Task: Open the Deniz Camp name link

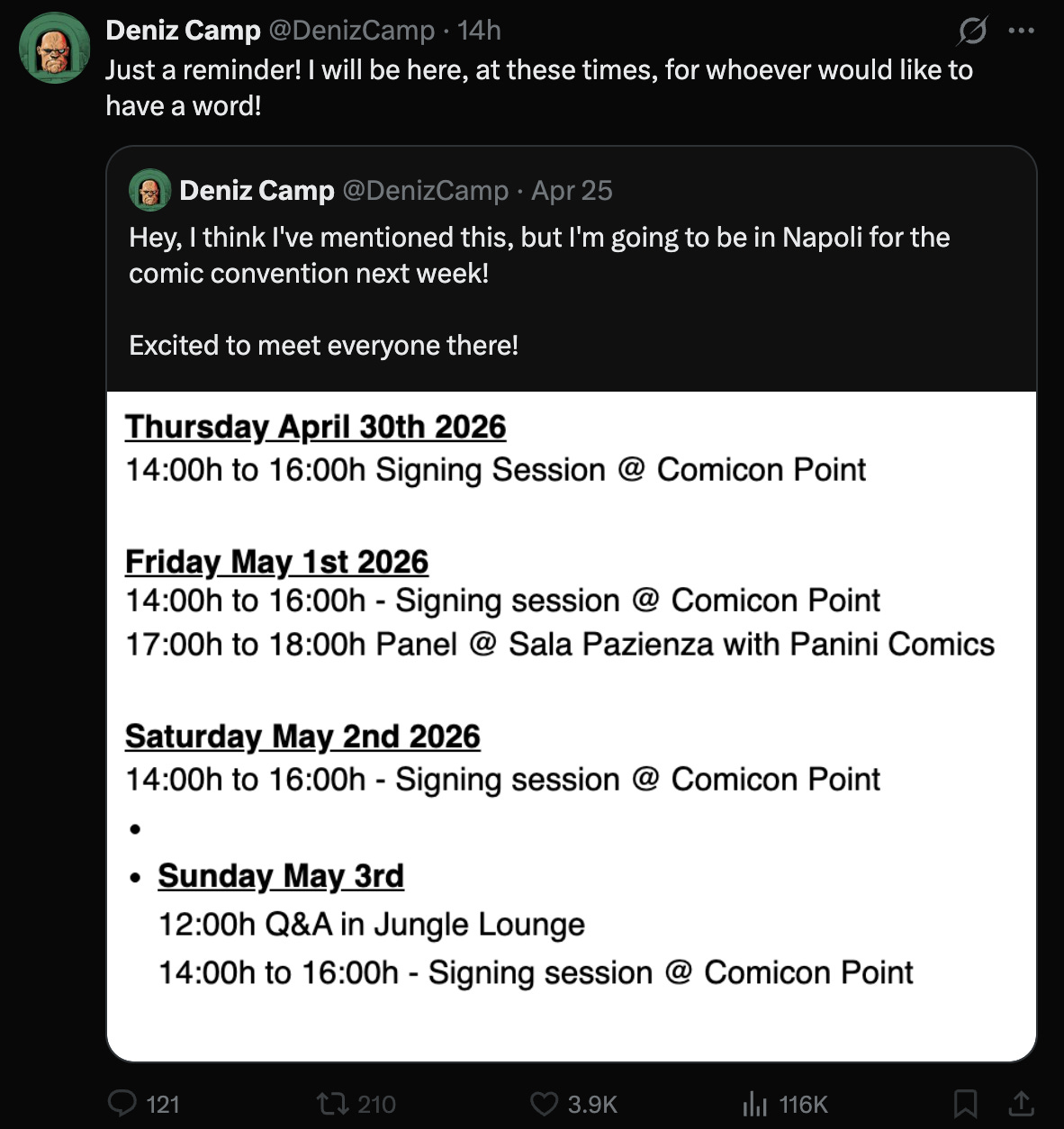Action: click(x=183, y=31)
